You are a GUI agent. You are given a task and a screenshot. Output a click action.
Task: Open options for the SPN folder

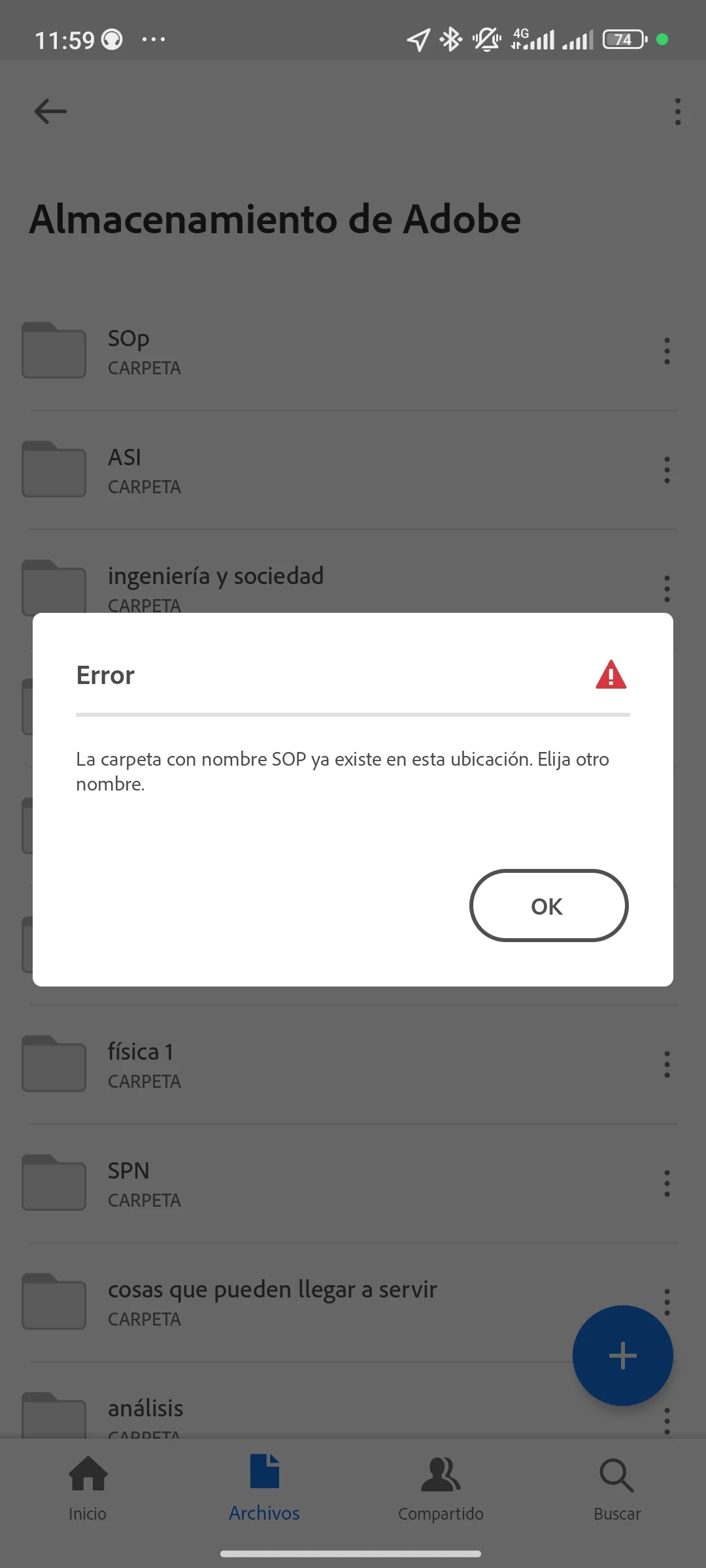[667, 1184]
